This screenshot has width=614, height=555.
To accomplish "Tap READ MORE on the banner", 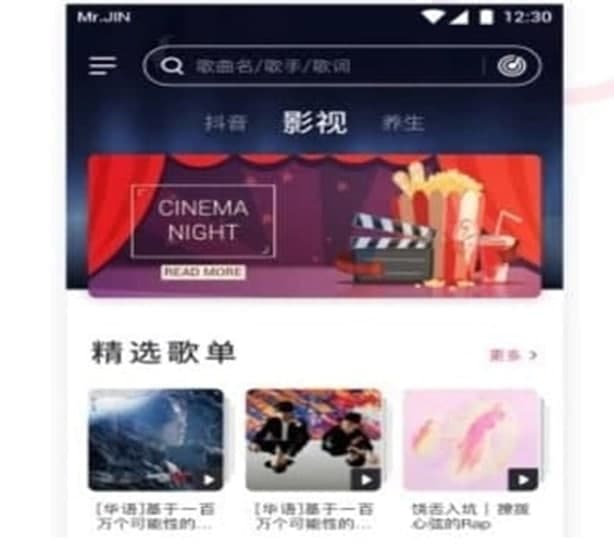I will click(203, 271).
